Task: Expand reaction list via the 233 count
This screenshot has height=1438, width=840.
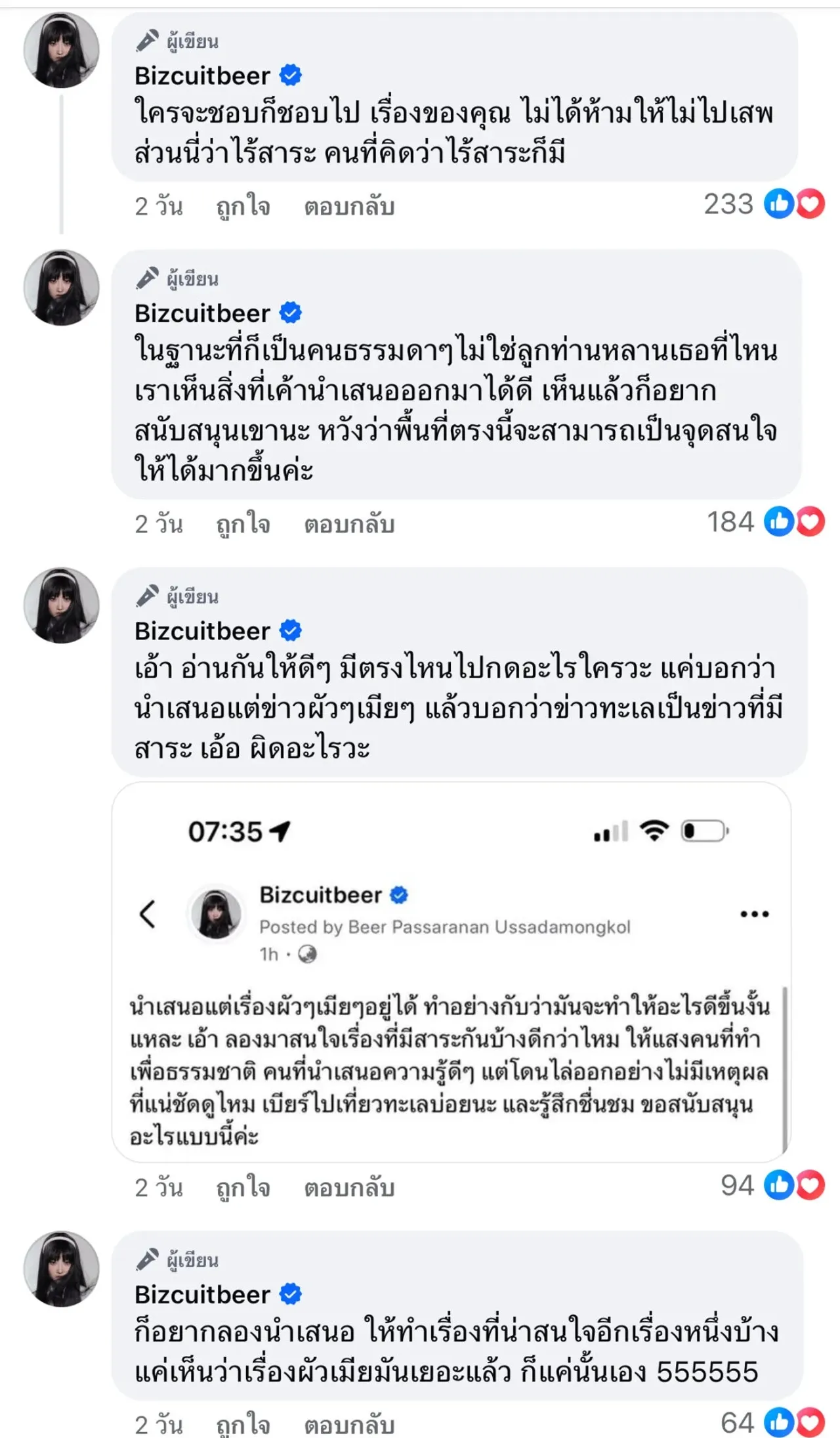Action: click(728, 205)
